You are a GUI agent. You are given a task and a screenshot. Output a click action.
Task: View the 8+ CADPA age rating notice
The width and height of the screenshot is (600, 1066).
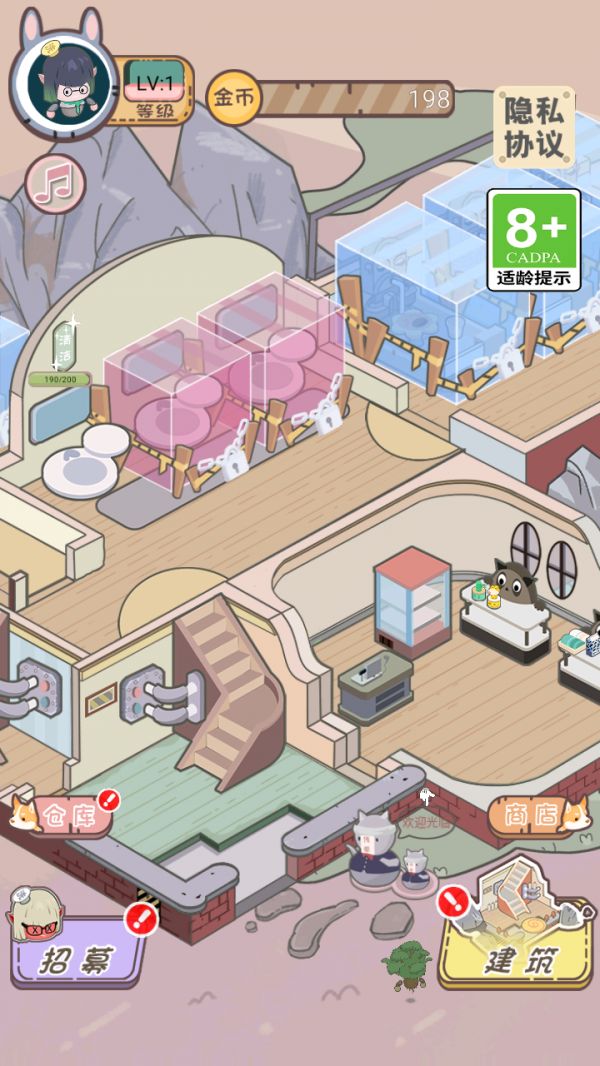click(534, 240)
